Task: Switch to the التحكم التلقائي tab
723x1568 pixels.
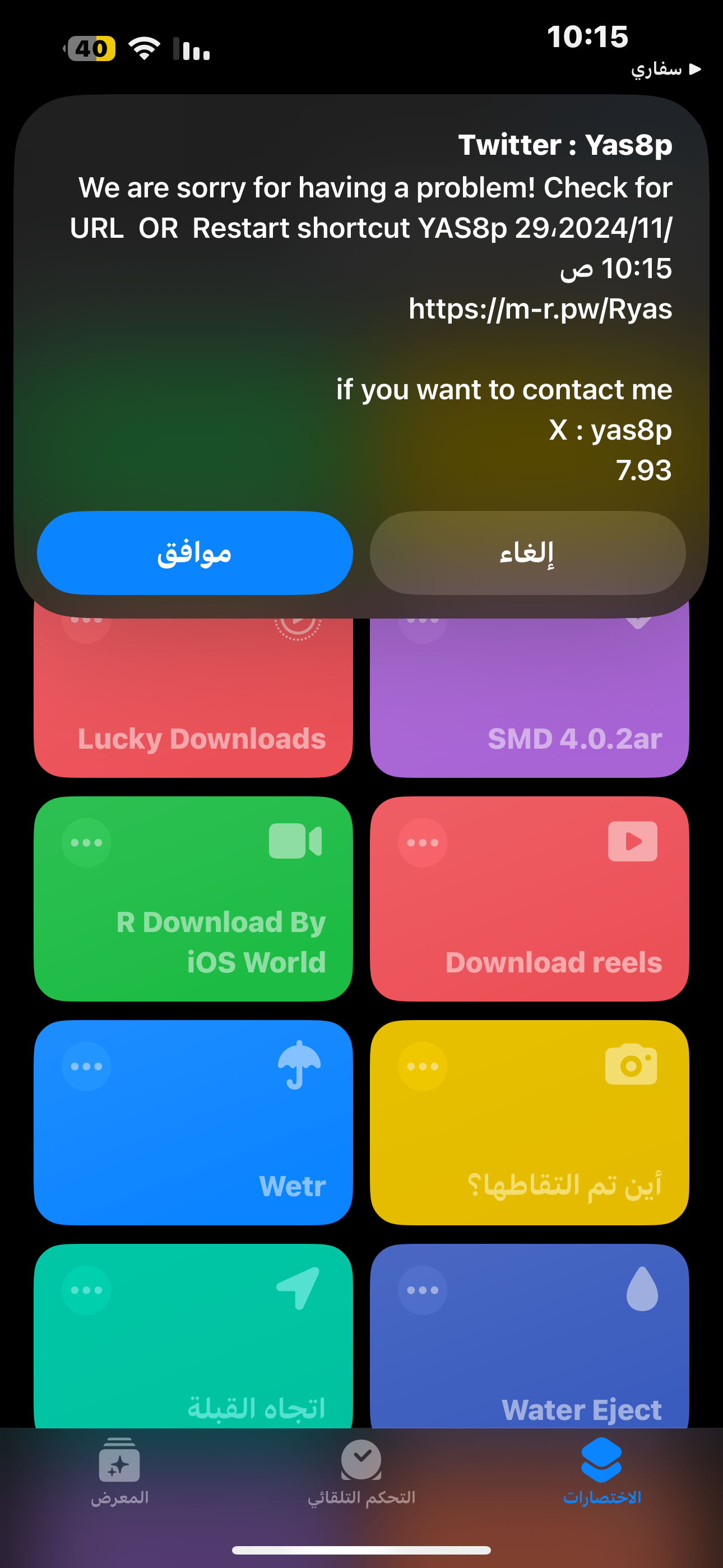Action: click(x=361, y=1472)
